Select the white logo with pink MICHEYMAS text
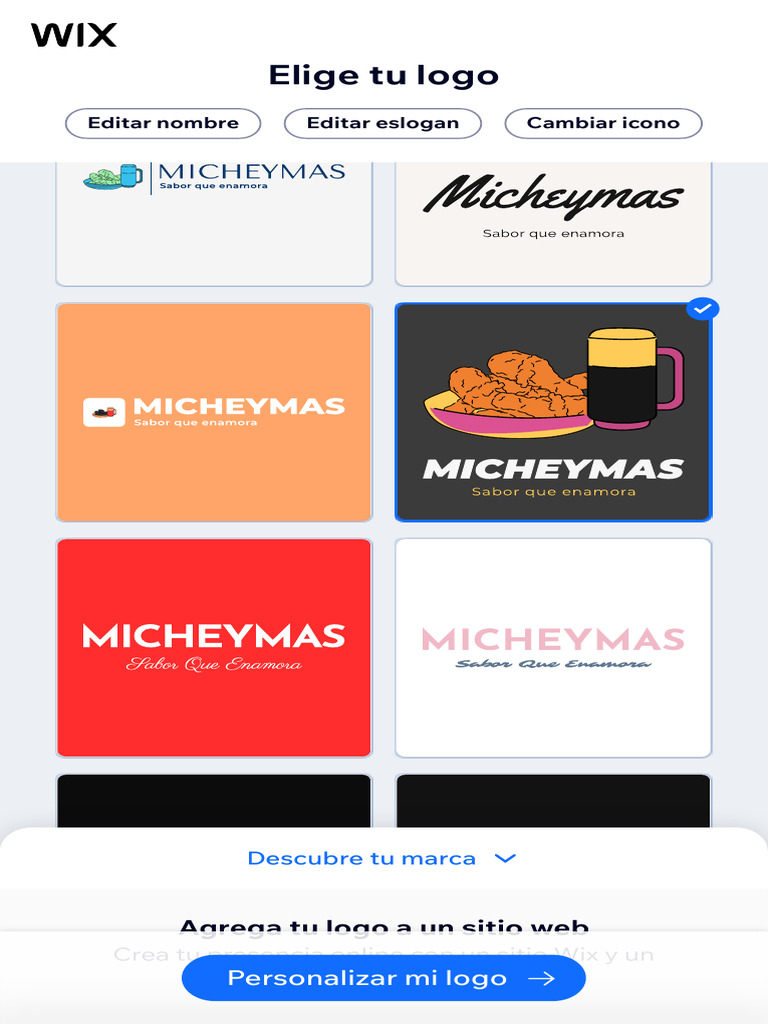Image resolution: width=768 pixels, height=1024 pixels. point(553,647)
